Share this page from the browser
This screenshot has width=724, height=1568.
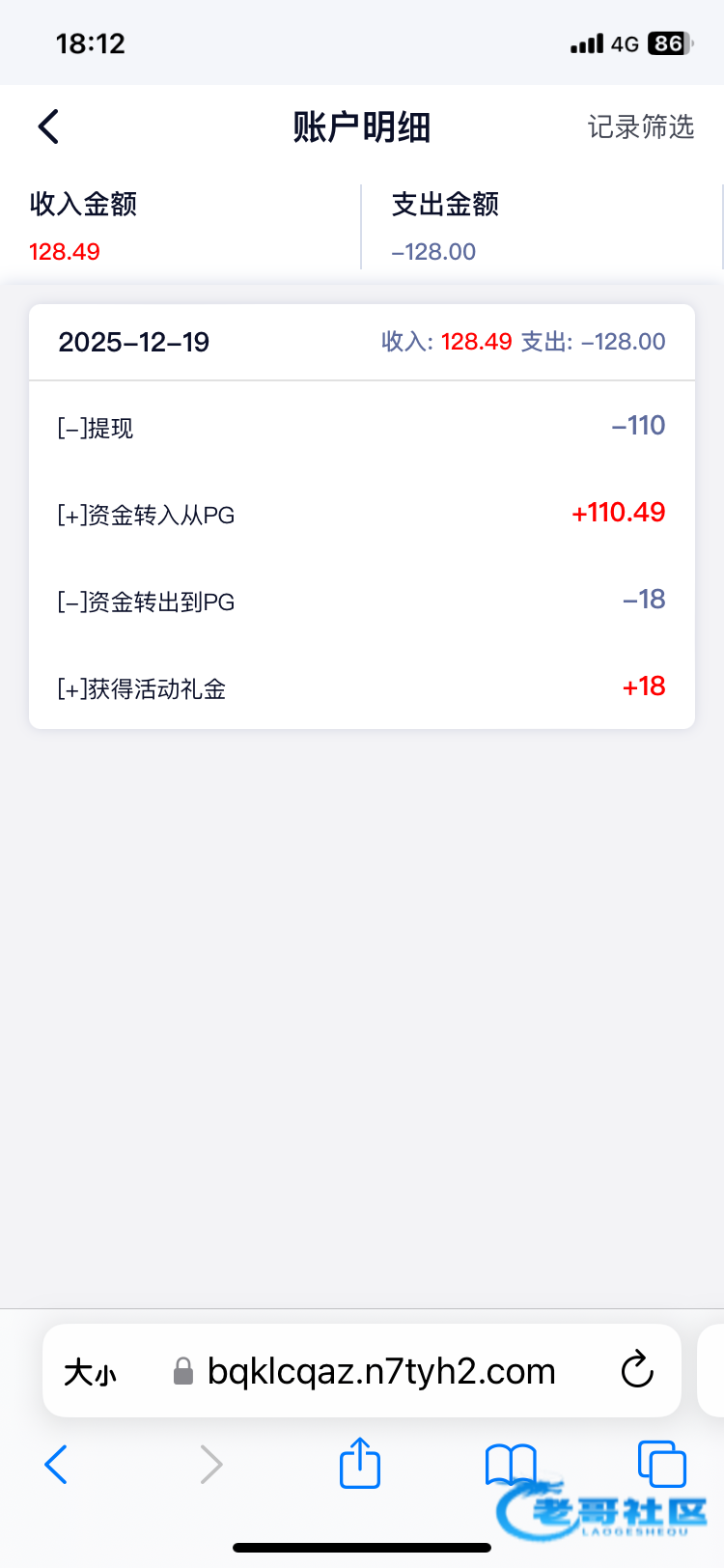point(360,1463)
